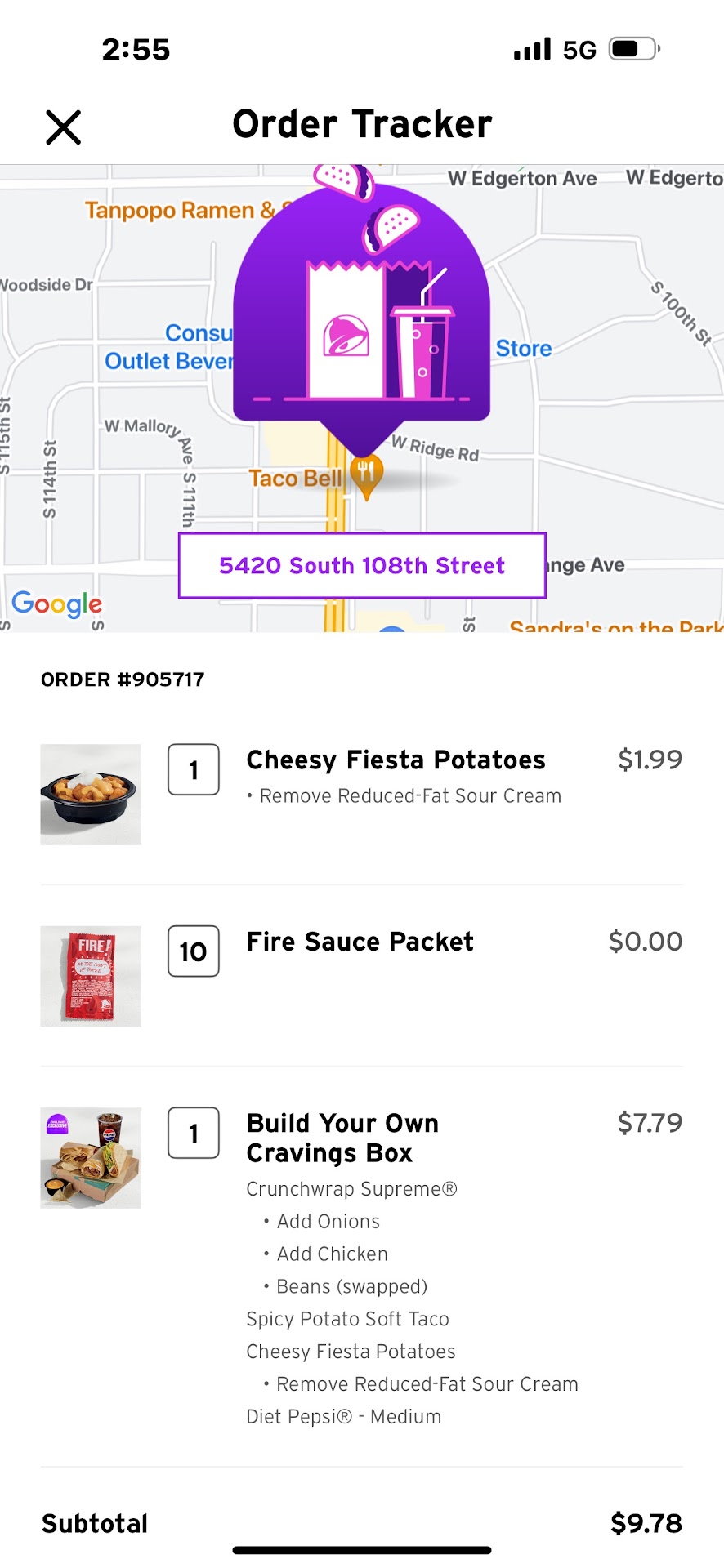Close the Order Tracker screen

[x=63, y=127]
